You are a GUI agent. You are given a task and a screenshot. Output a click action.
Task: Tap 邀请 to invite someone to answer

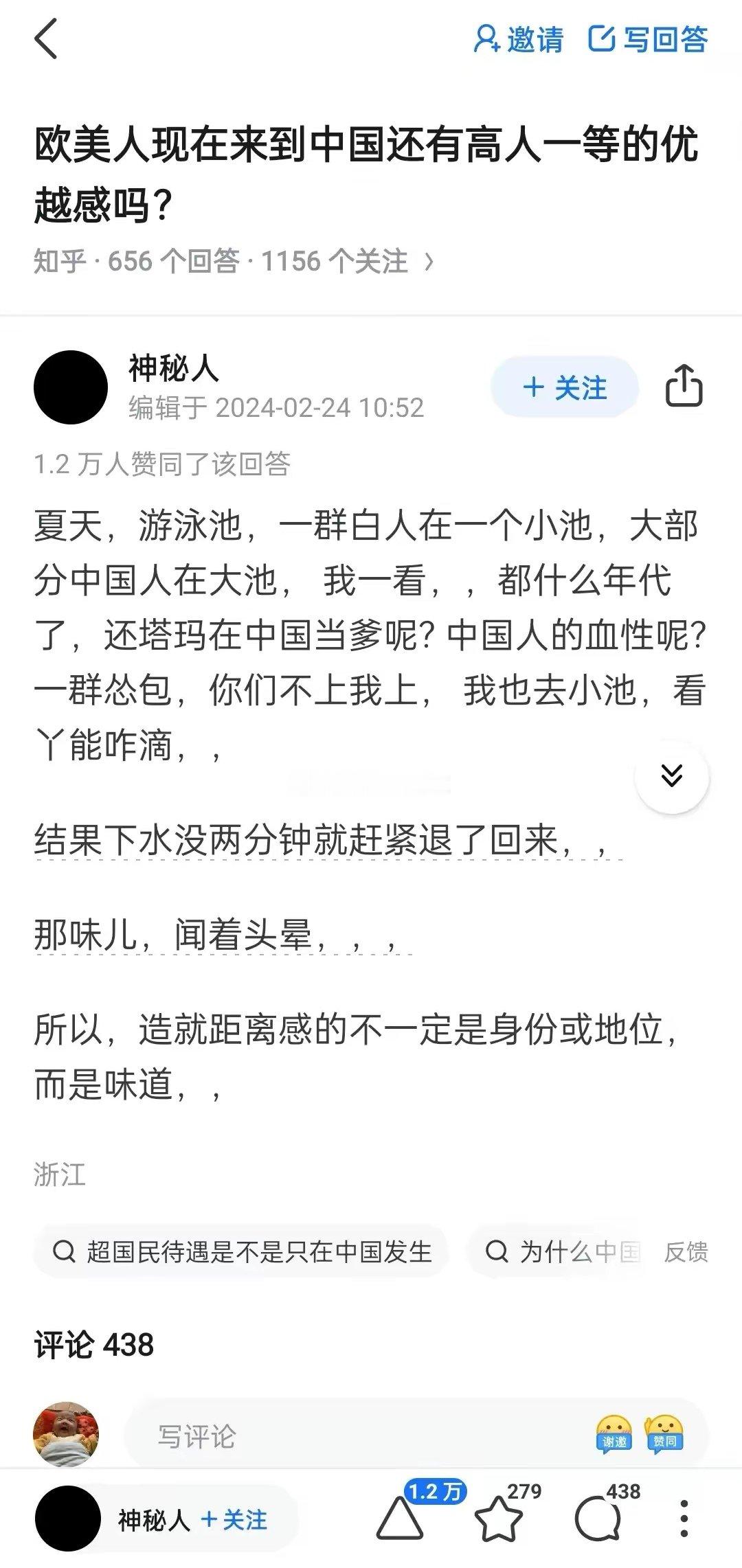[x=519, y=39]
